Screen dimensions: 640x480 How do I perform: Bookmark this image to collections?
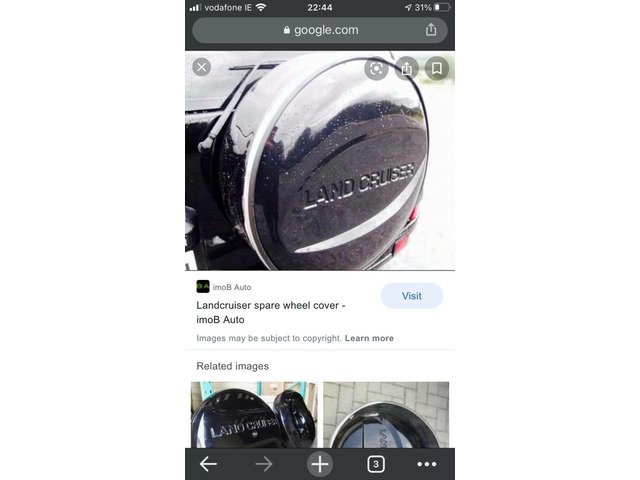tap(436, 68)
